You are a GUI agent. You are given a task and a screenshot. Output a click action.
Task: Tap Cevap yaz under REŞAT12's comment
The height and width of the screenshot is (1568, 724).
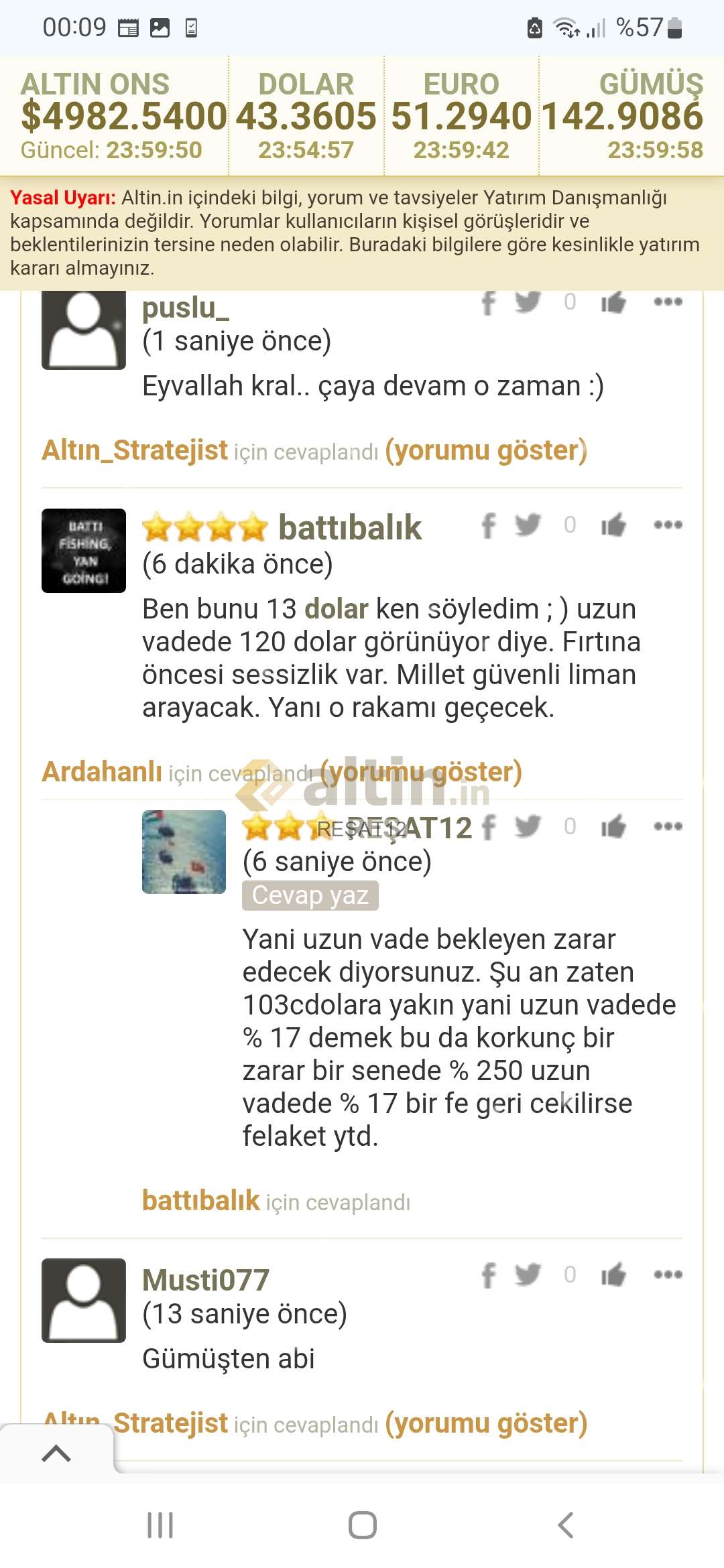(310, 895)
